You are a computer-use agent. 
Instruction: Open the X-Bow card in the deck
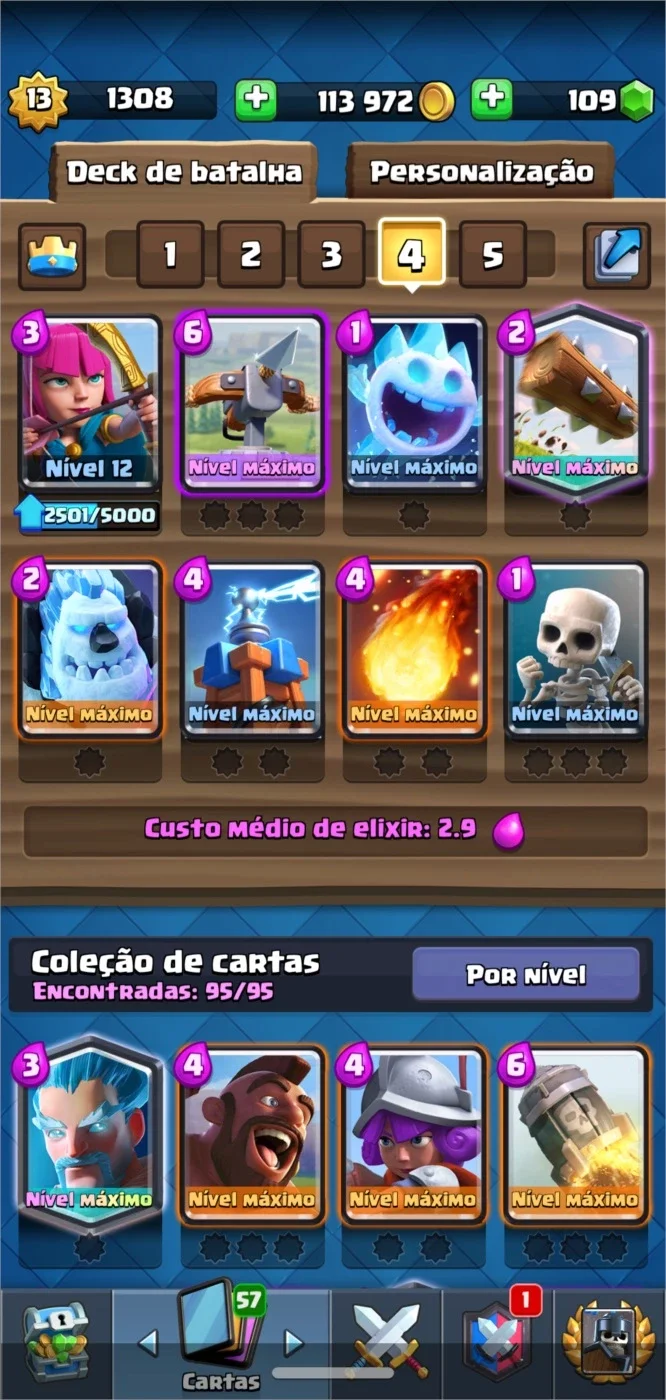click(x=252, y=402)
